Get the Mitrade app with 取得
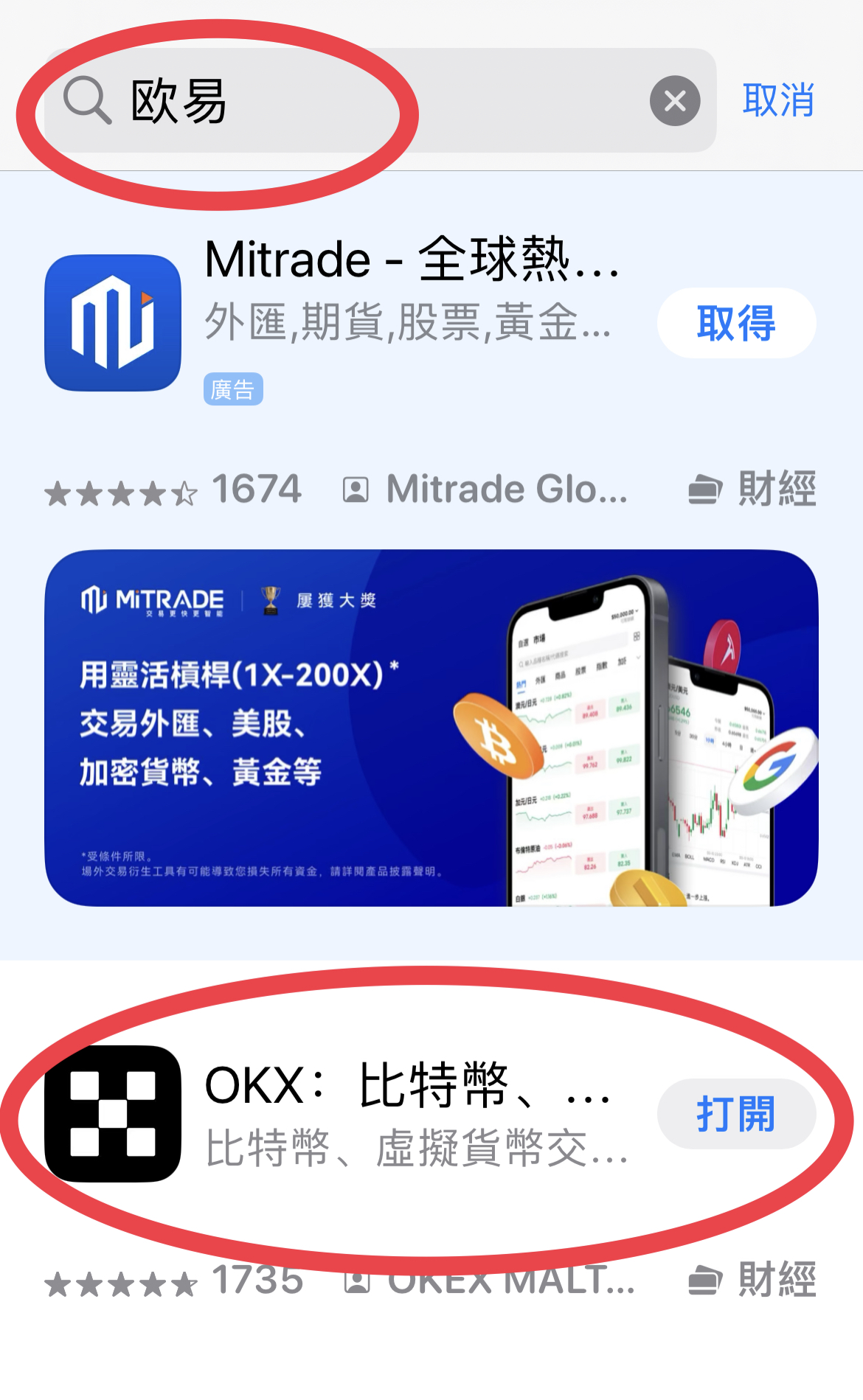 pyautogui.click(x=735, y=323)
